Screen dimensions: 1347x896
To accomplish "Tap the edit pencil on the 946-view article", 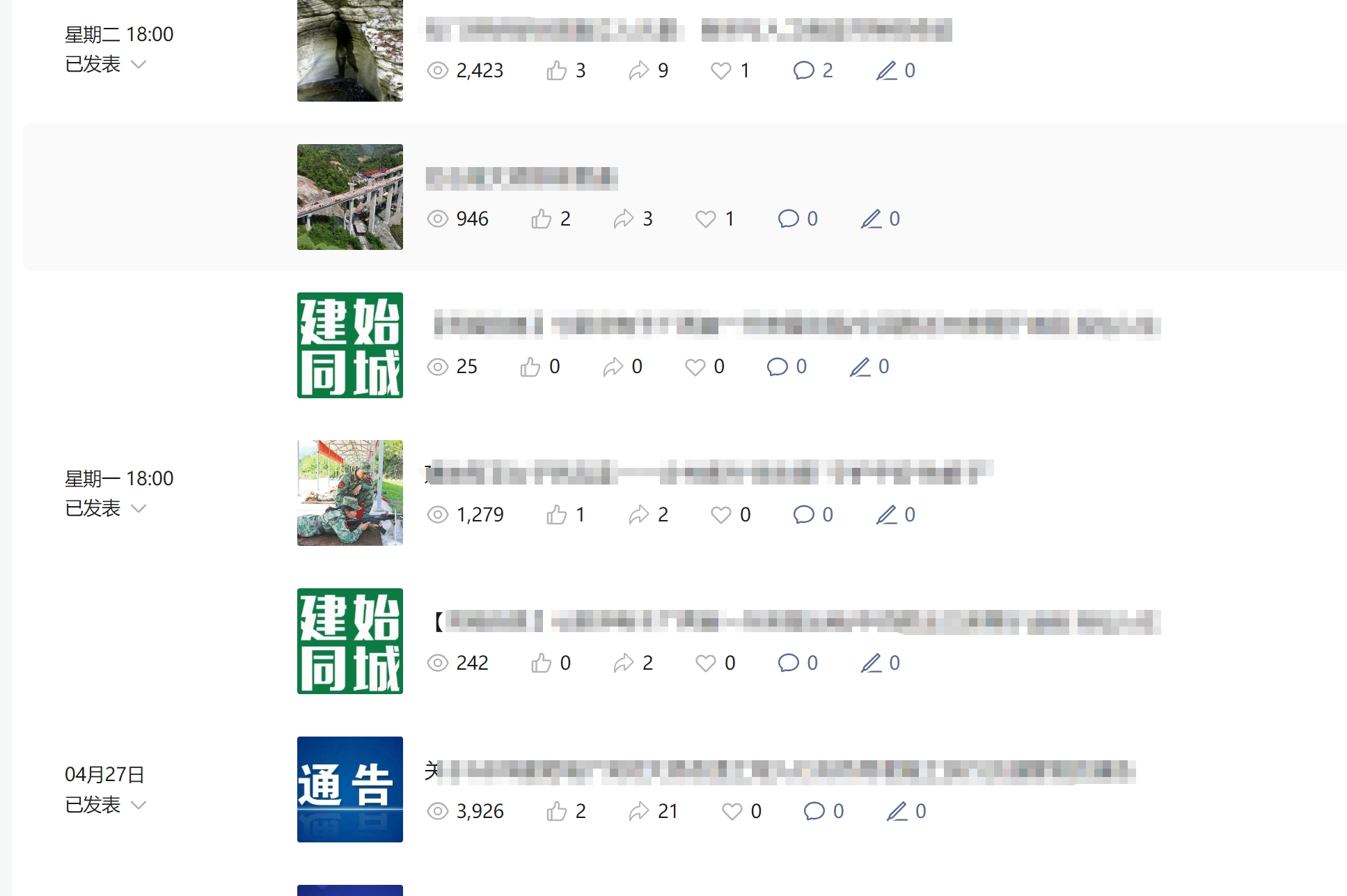I will pos(880,219).
